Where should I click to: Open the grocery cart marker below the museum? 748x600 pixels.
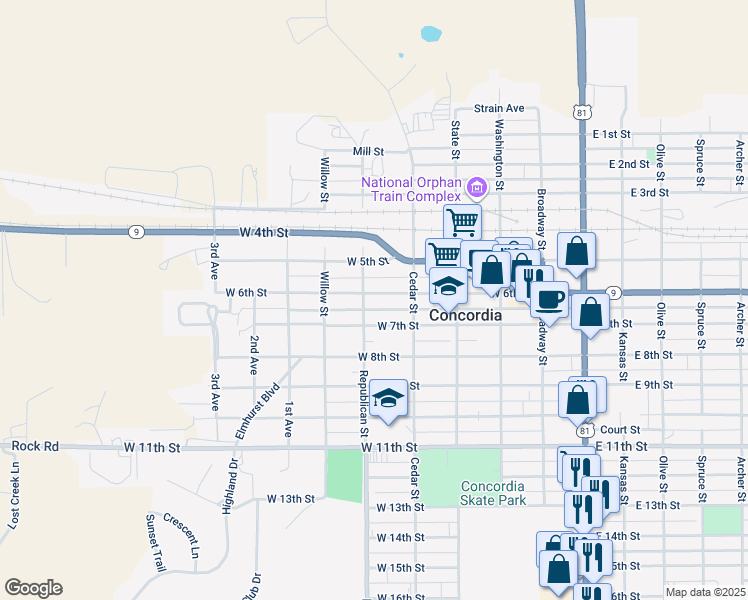tap(462, 220)
